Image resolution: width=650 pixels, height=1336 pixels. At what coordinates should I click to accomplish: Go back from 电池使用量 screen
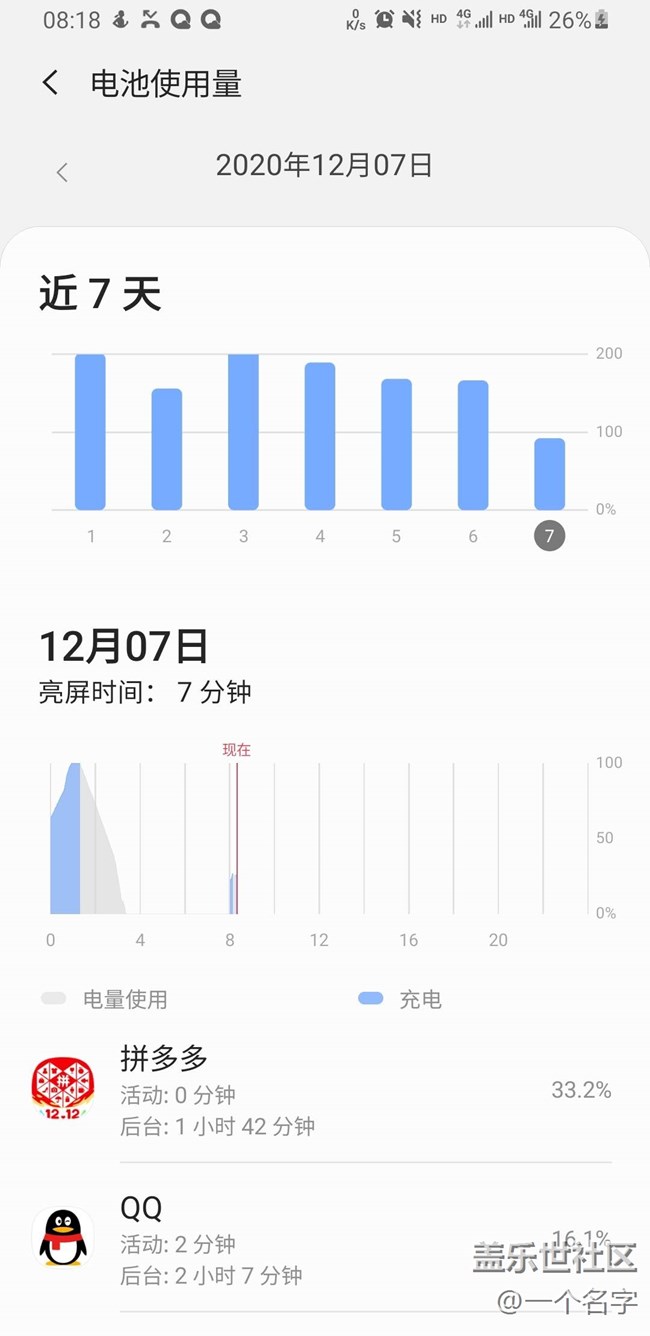(51, 83)
